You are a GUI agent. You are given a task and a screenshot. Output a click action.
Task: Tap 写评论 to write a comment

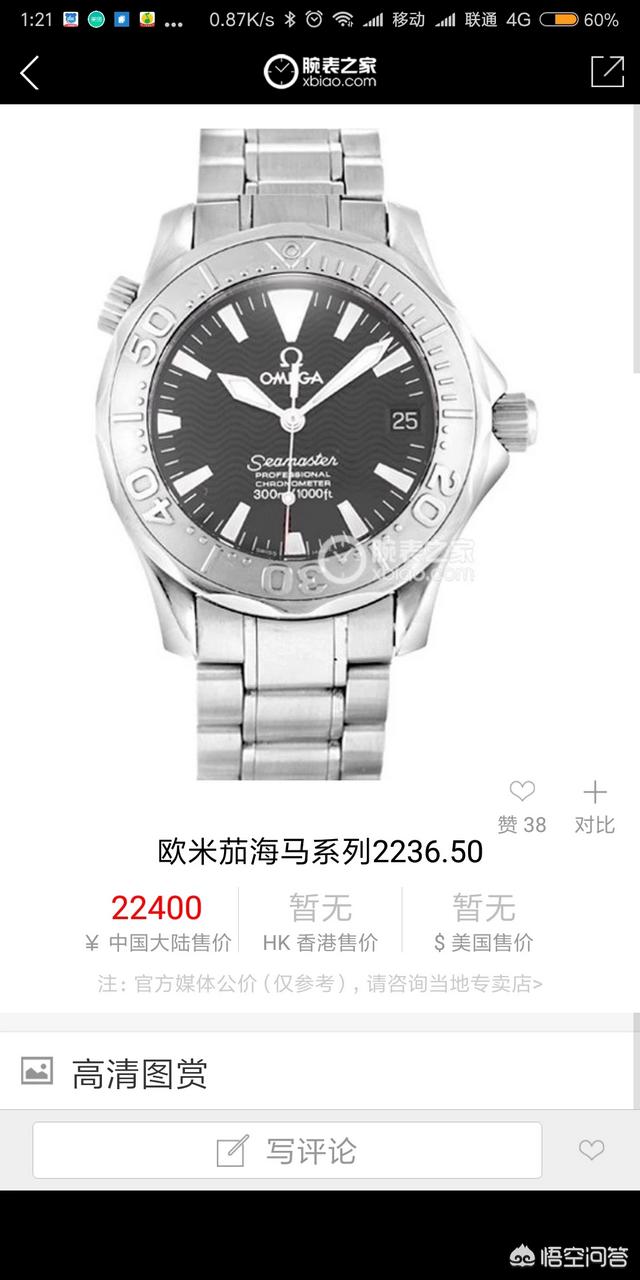[288, 1150]
